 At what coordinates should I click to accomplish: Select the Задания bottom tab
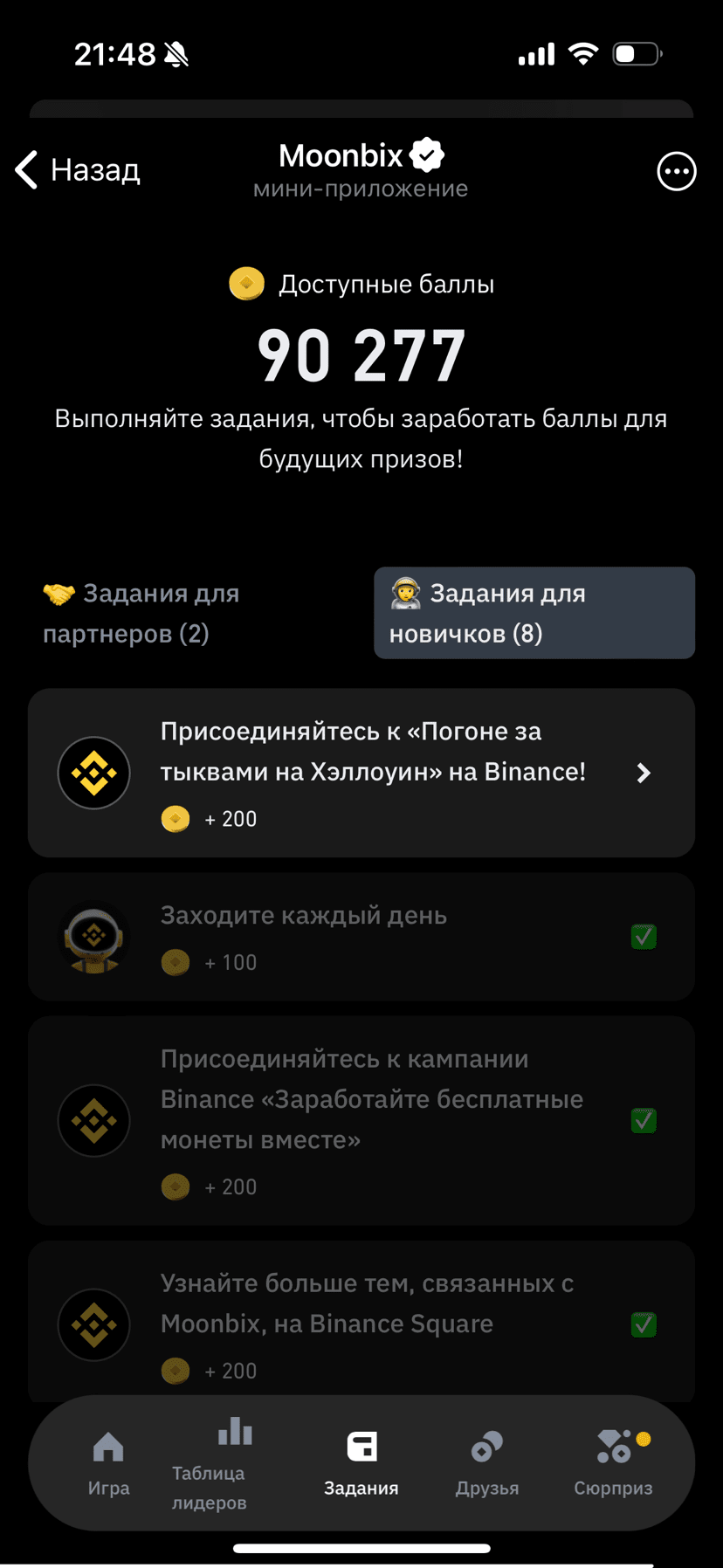[x=361, y=1463]
